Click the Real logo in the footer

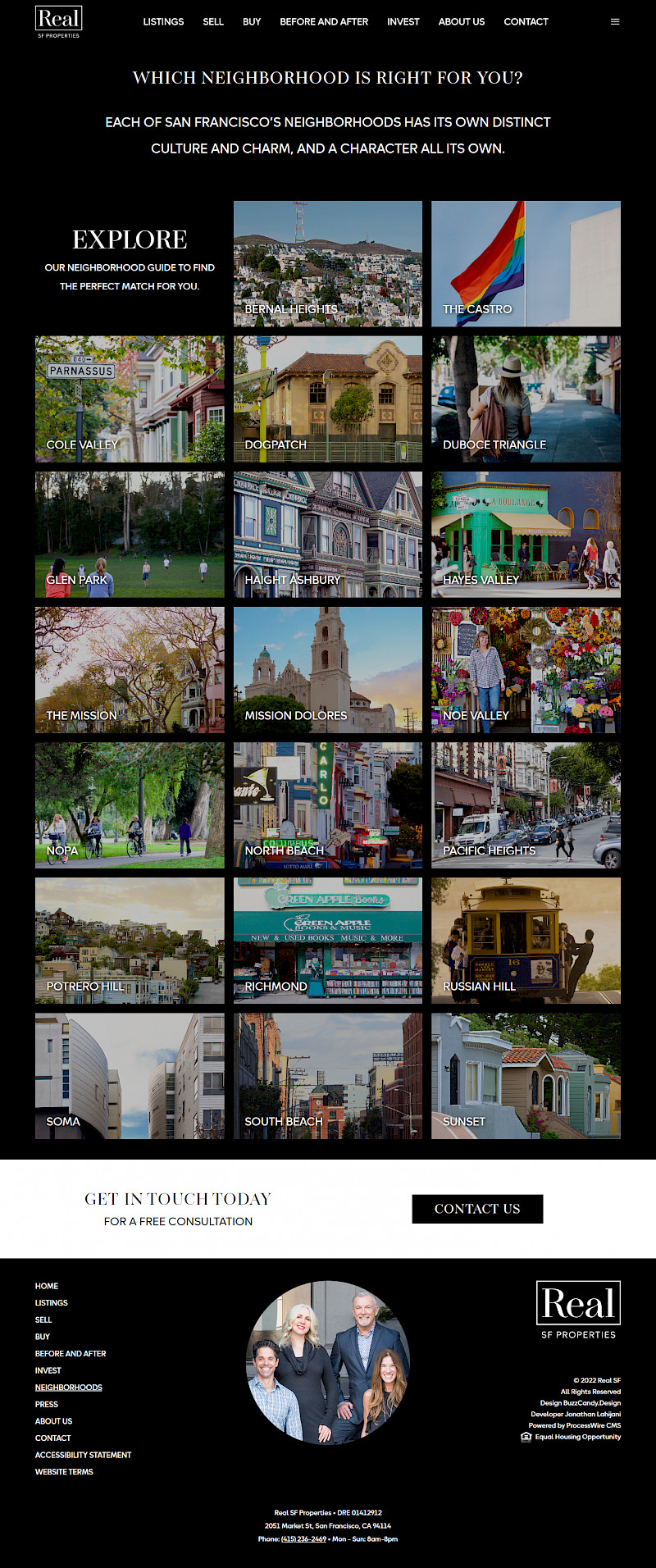click(578, 1307)
